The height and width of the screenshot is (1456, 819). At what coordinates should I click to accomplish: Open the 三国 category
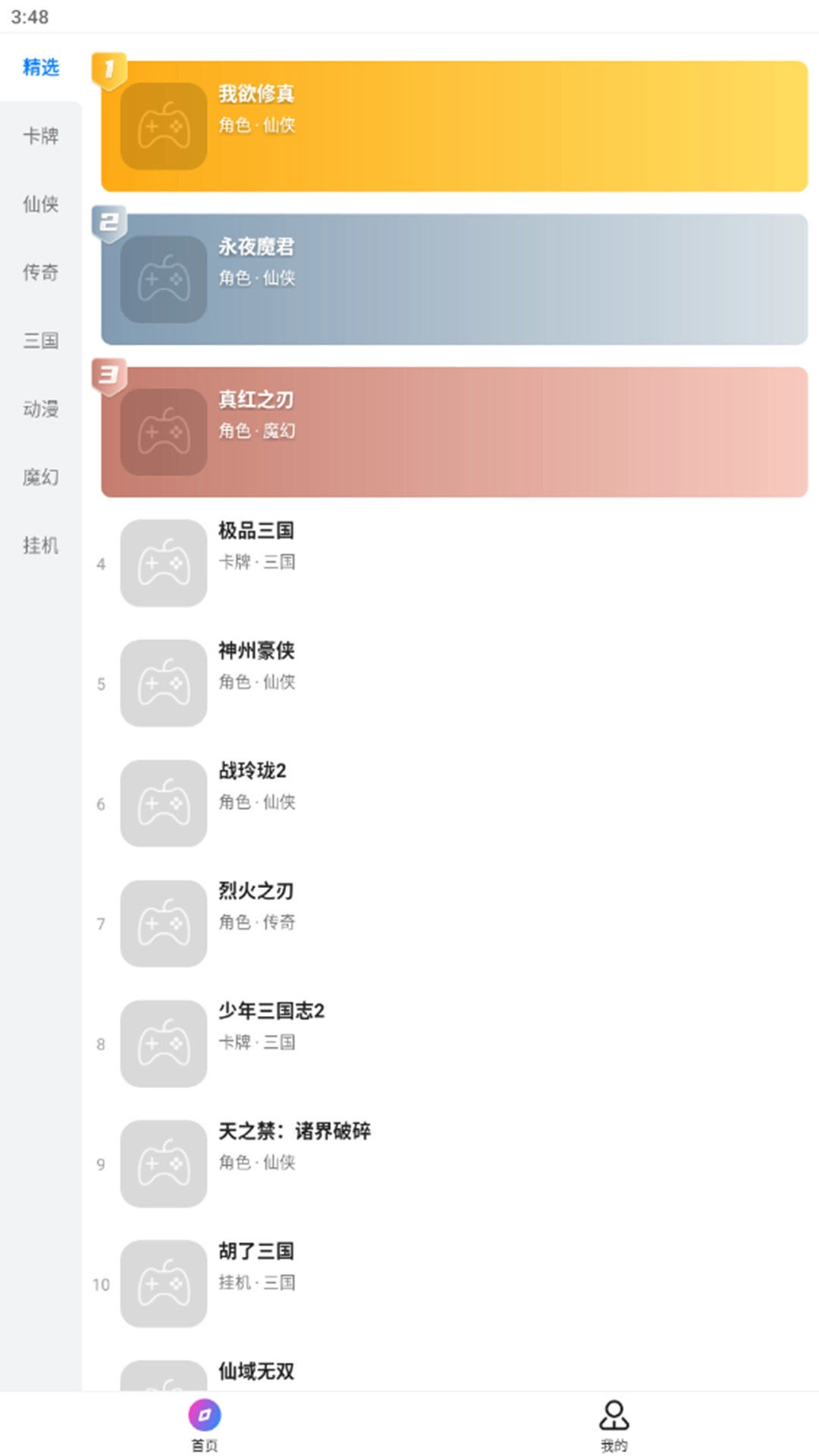click(x=41, y=341)
